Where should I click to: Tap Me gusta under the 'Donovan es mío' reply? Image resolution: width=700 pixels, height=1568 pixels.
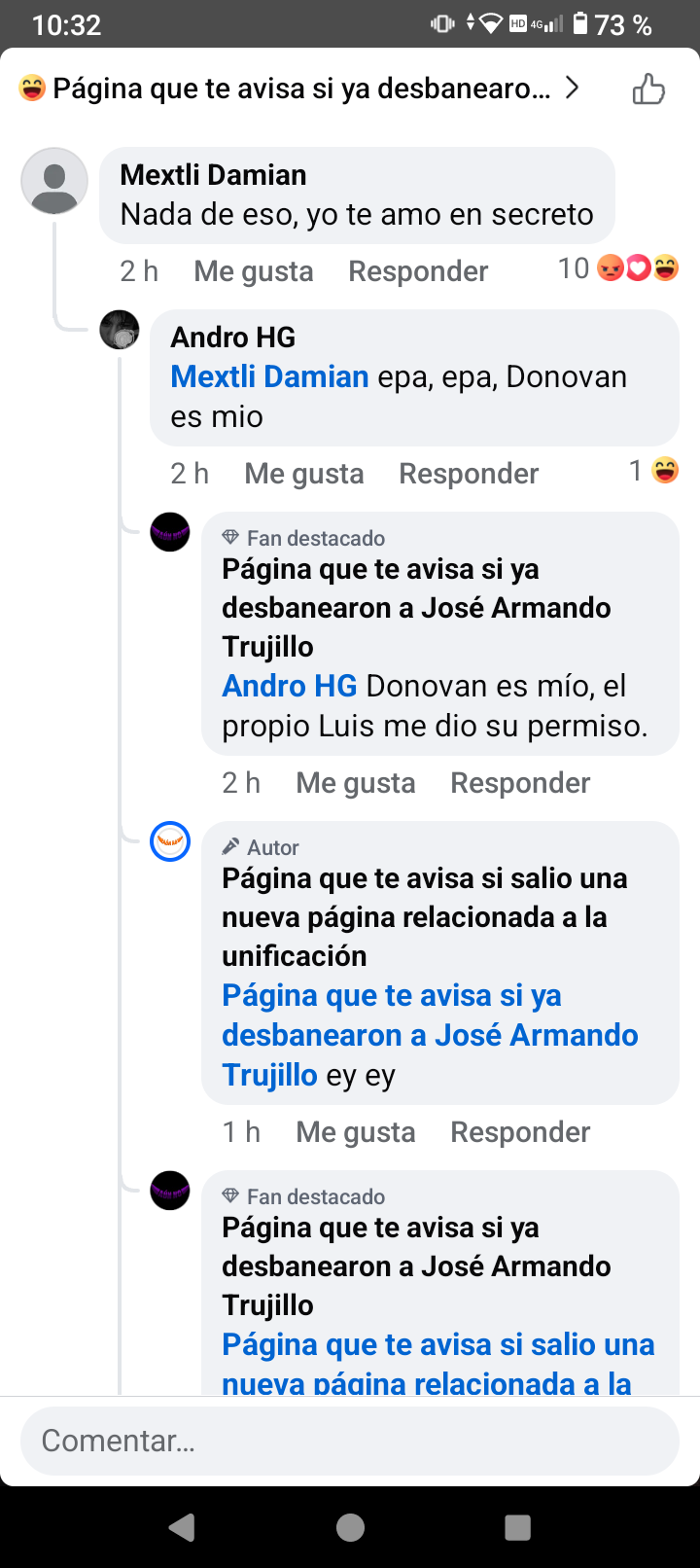[355, 783]
